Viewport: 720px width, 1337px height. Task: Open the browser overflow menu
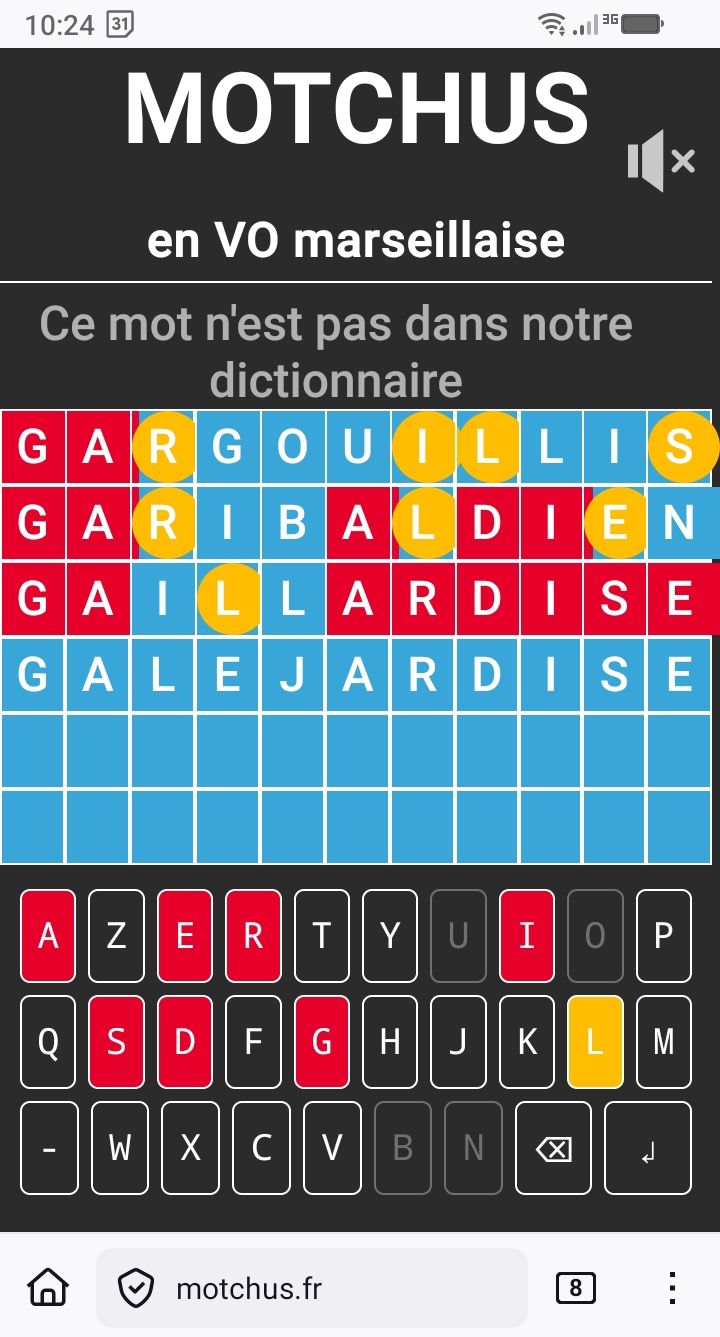673,1288
